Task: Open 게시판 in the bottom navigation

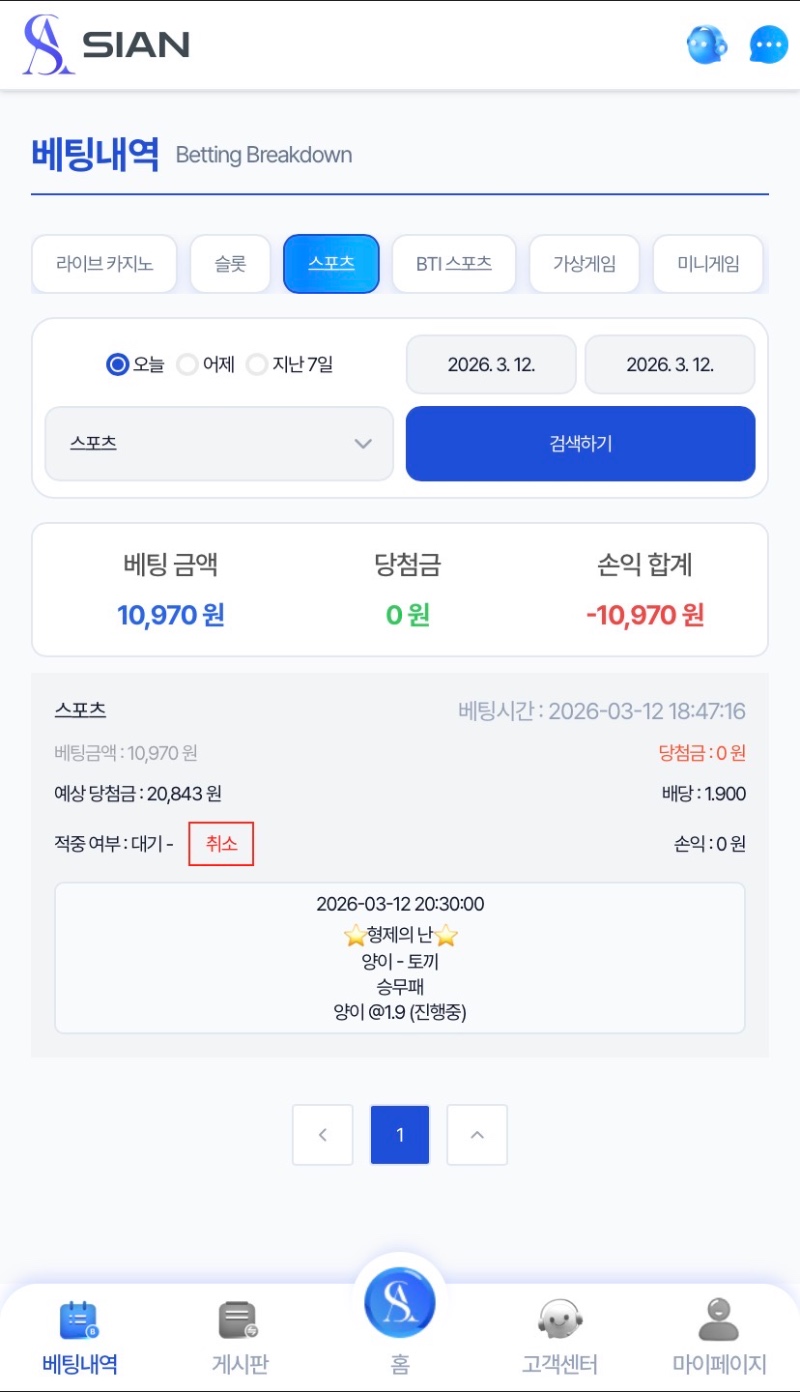Action: [x=240, y=1335]
